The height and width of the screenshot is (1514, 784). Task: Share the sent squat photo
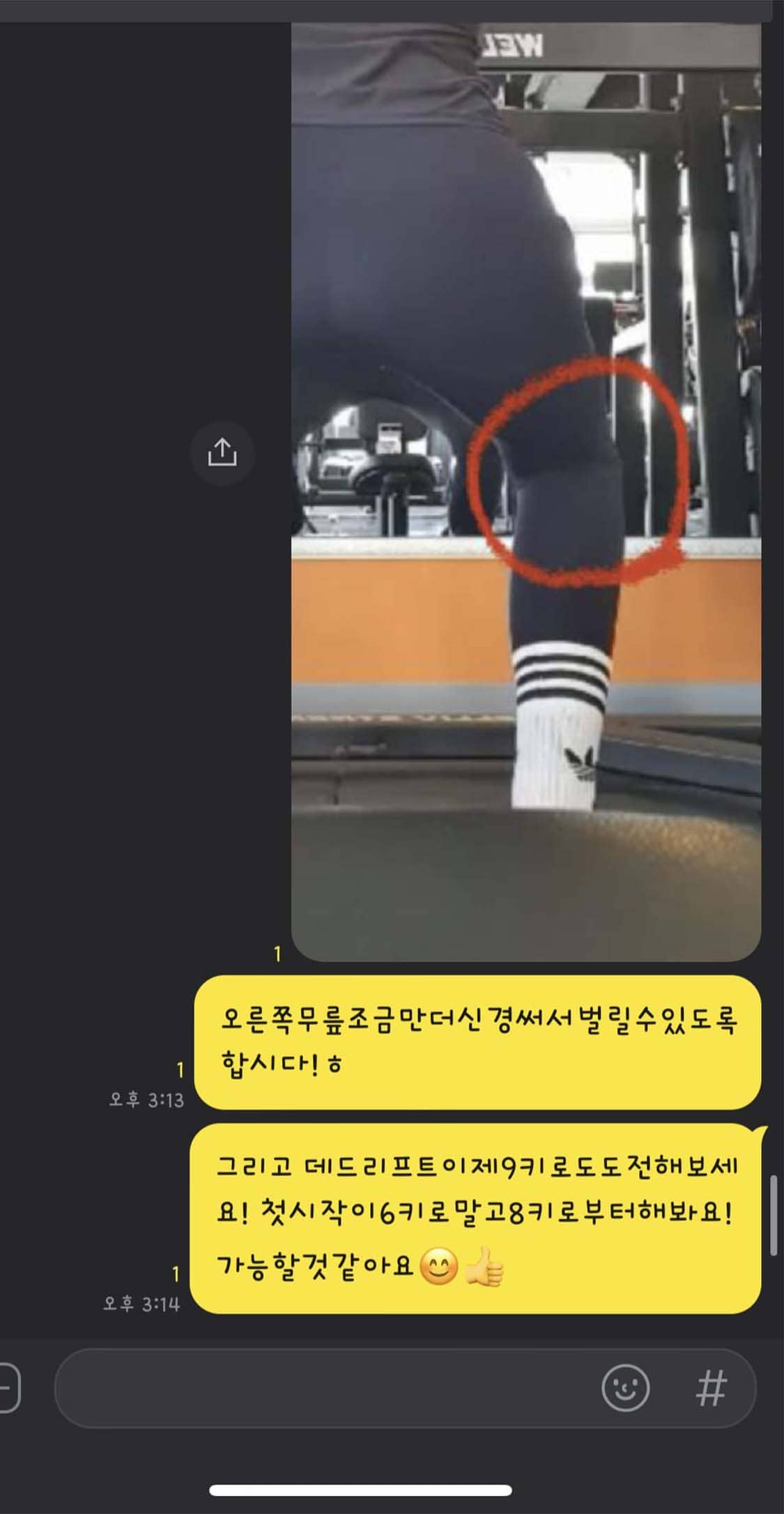(222, 453)
